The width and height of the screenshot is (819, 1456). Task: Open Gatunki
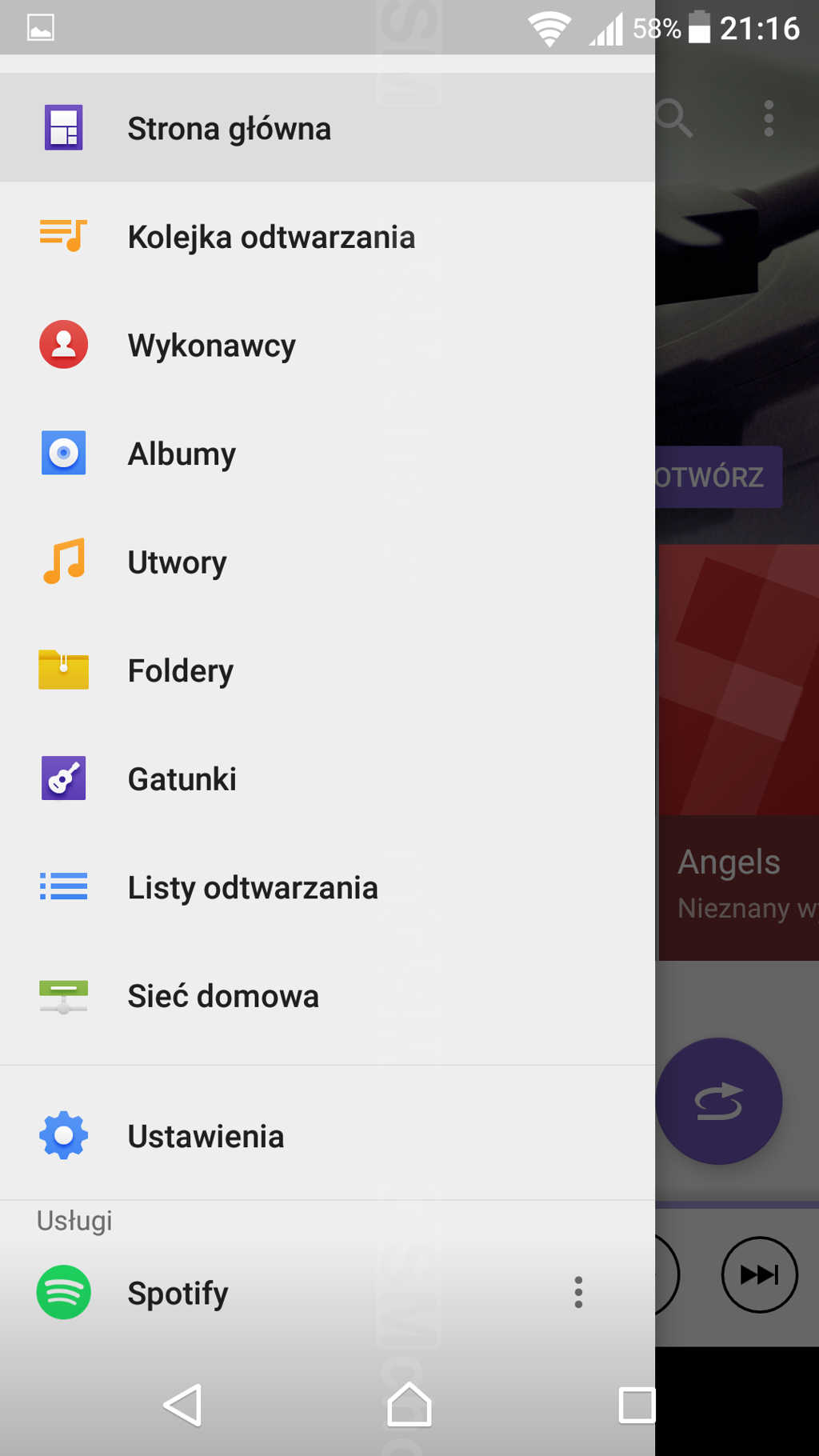(x=182, y=779)
